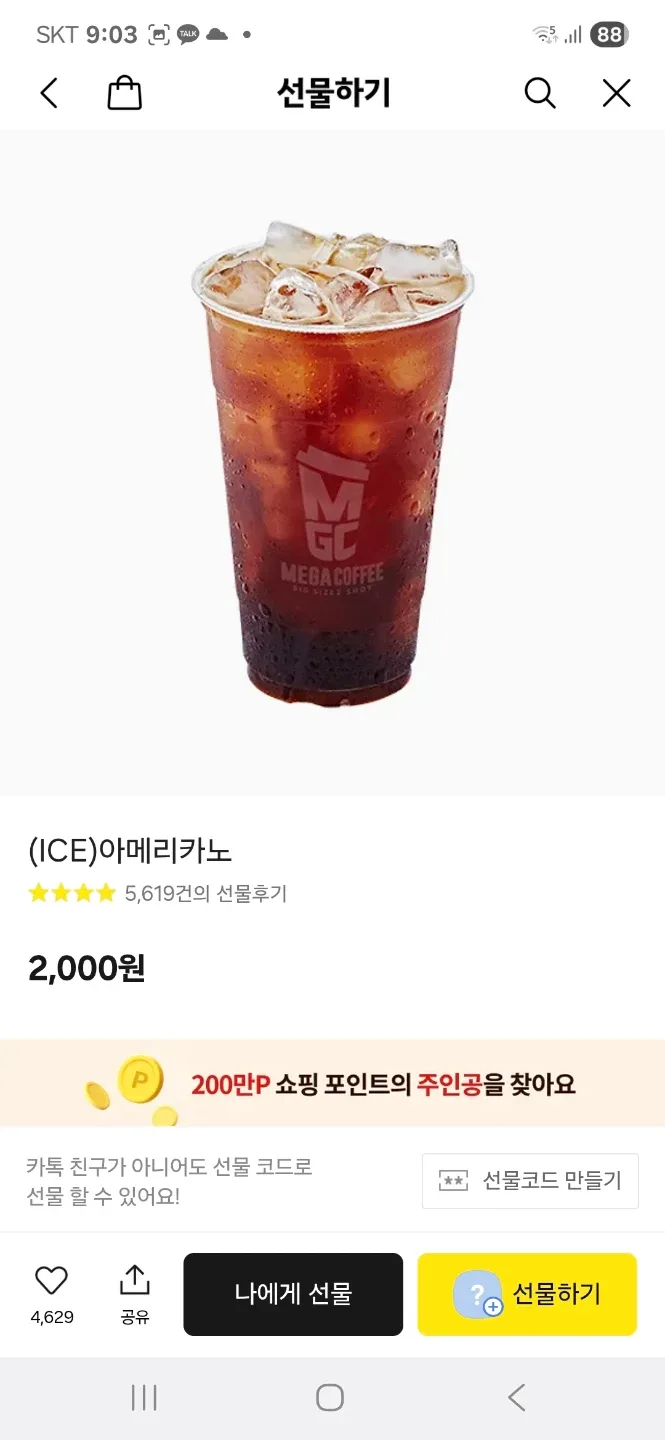The image size is (665, 1440).
Task: Open the shopping bag icon
Action: [124, 94]
